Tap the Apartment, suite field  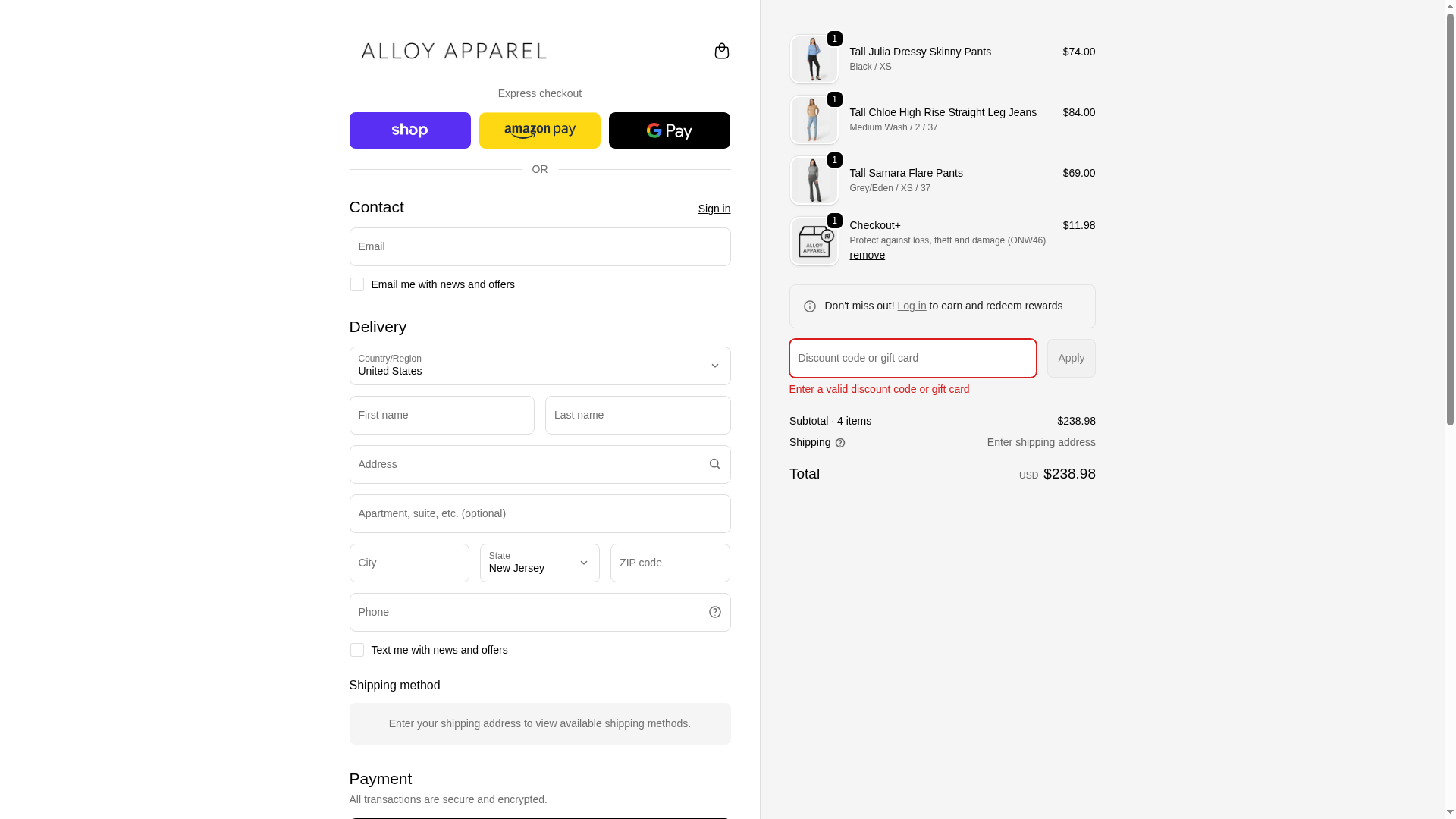coord(539,514)
